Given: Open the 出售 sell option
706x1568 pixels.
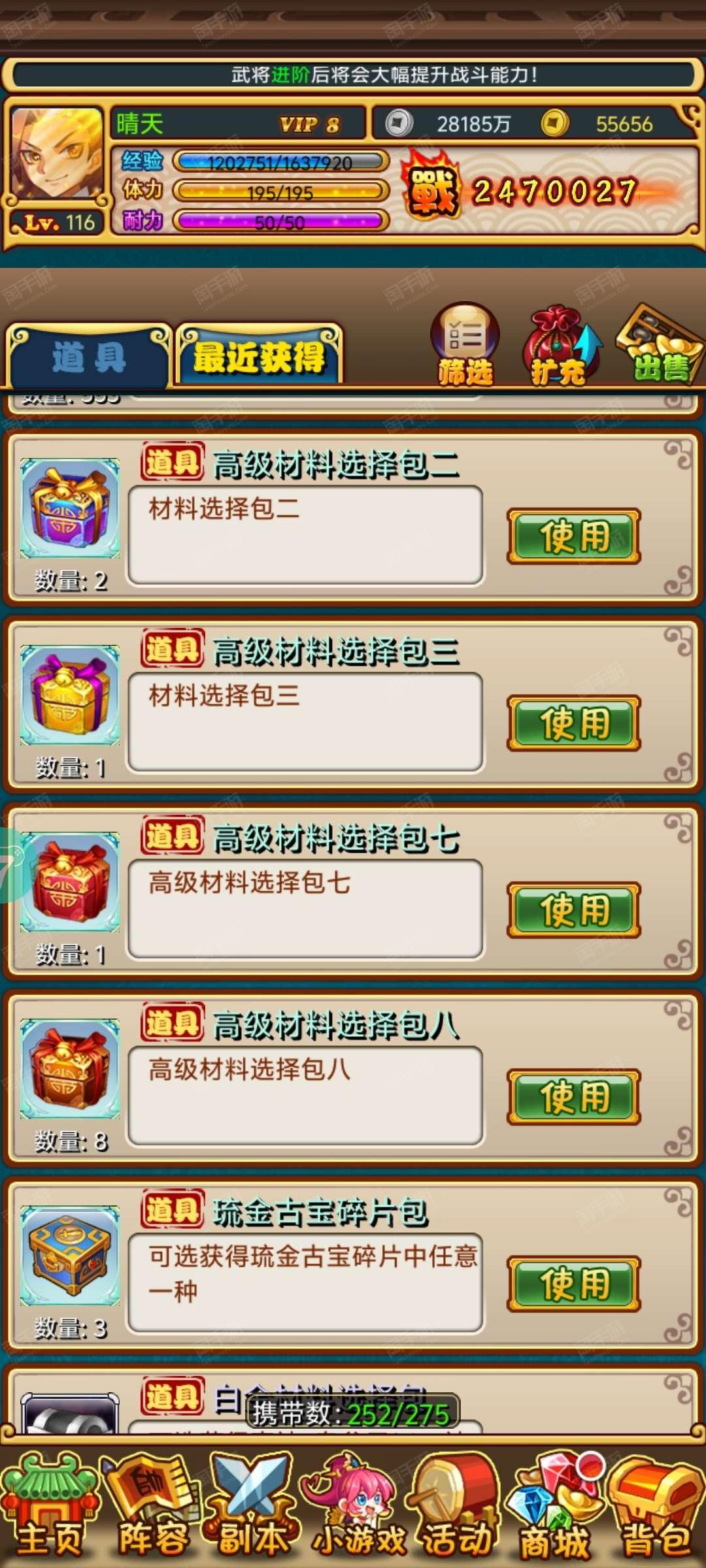Looking at the screenshot, I should pos(660,345).
